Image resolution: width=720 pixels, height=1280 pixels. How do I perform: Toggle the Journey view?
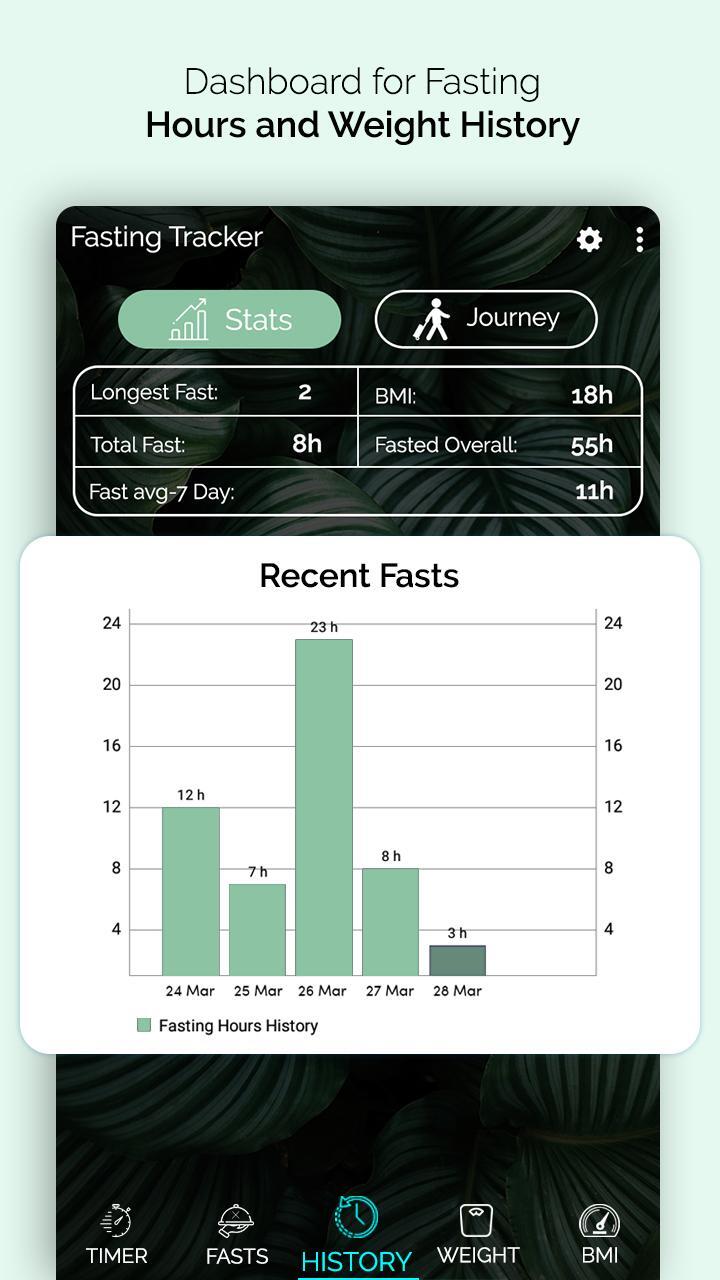coord(485,317)
